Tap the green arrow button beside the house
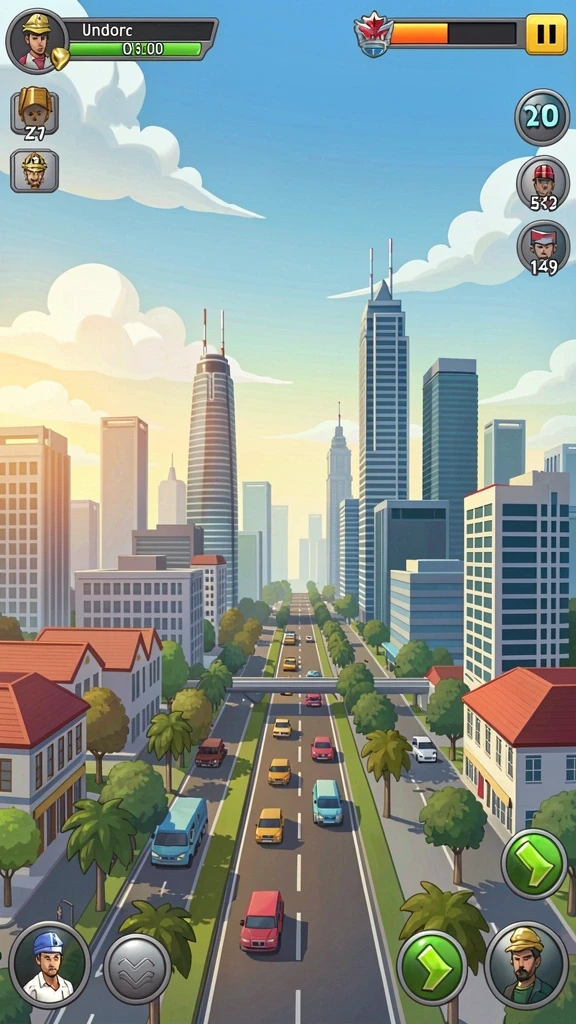 [x=535, y=863]
